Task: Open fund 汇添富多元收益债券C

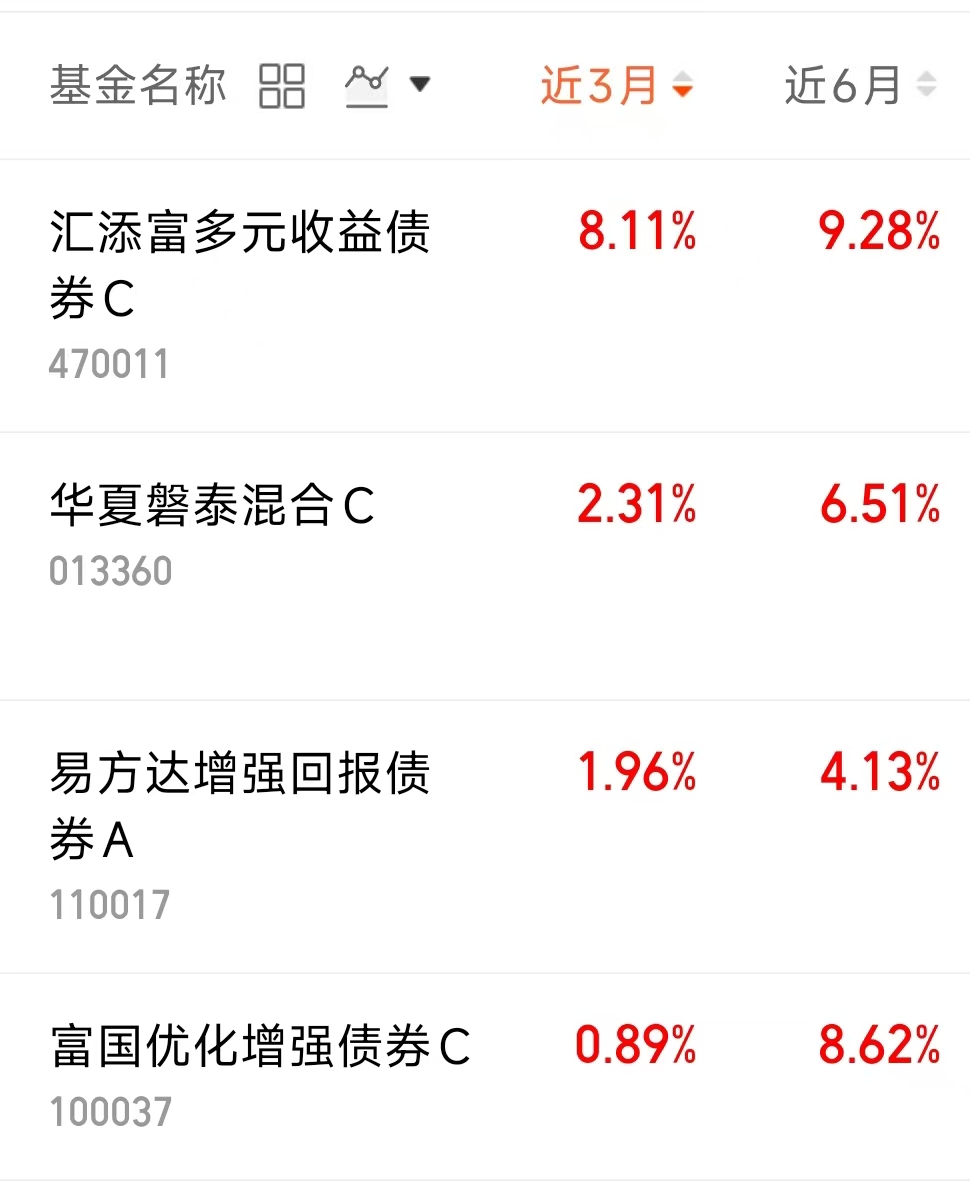Action: pos(485,295)
